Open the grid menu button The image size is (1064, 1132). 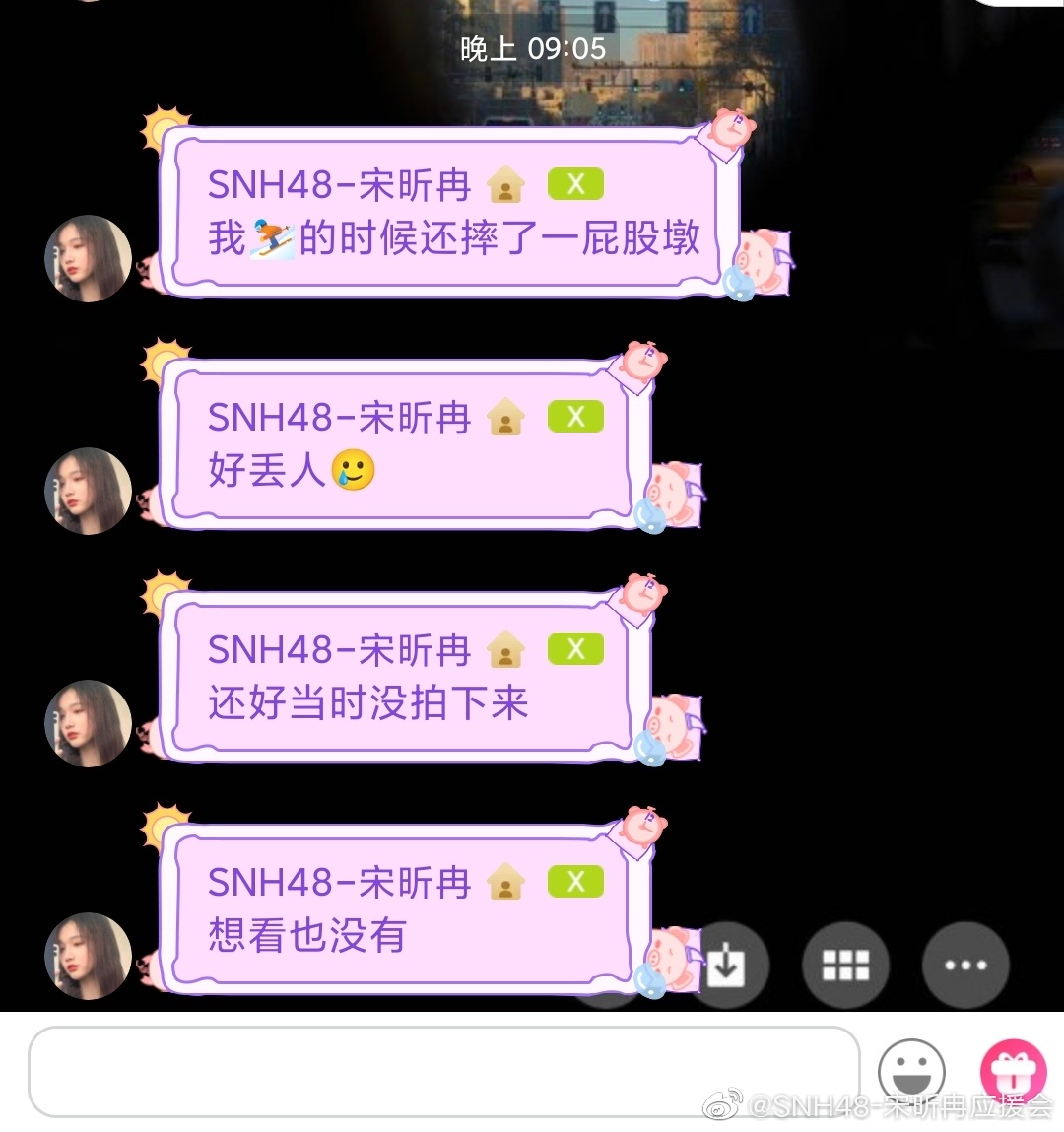[845, 966]
